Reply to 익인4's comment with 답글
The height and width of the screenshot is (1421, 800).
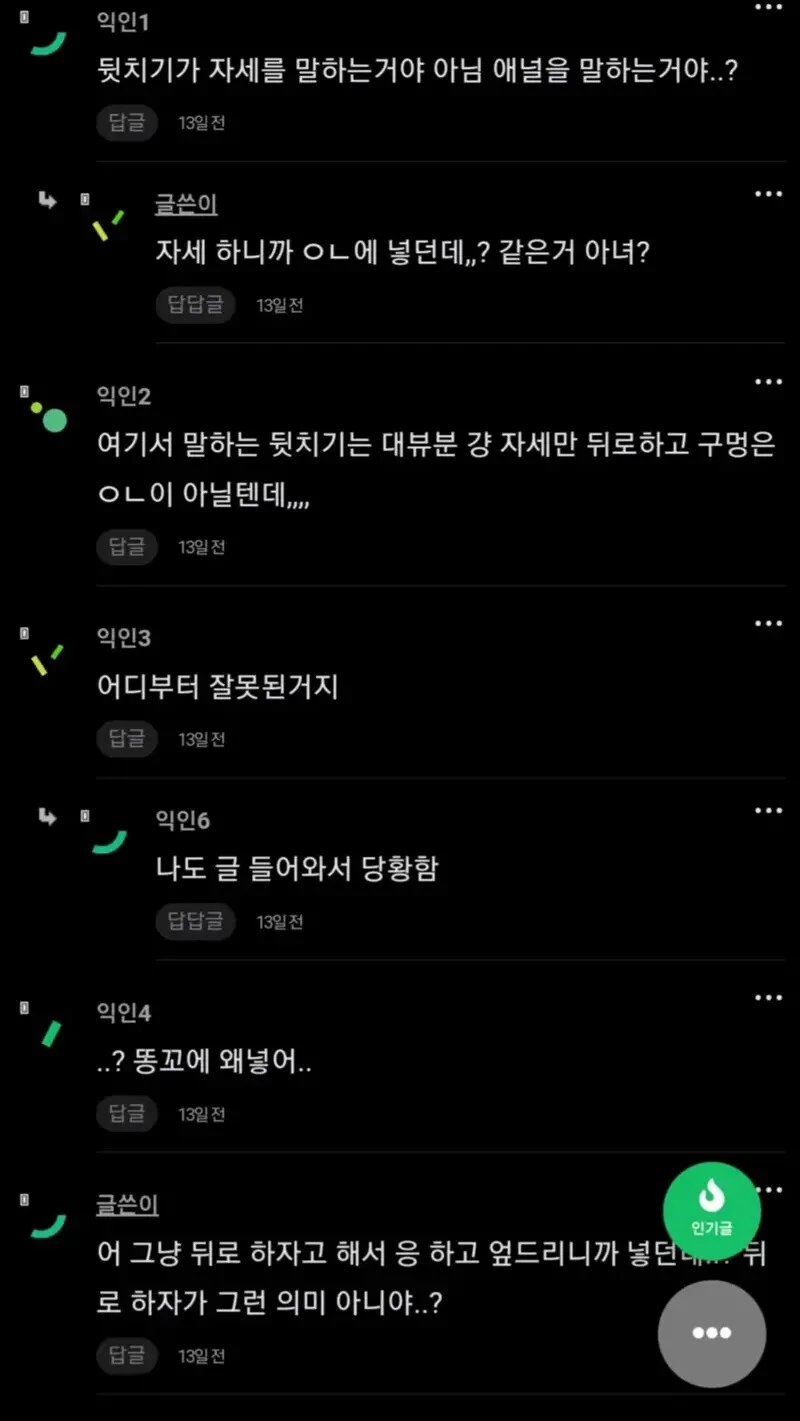(127, 1113)
